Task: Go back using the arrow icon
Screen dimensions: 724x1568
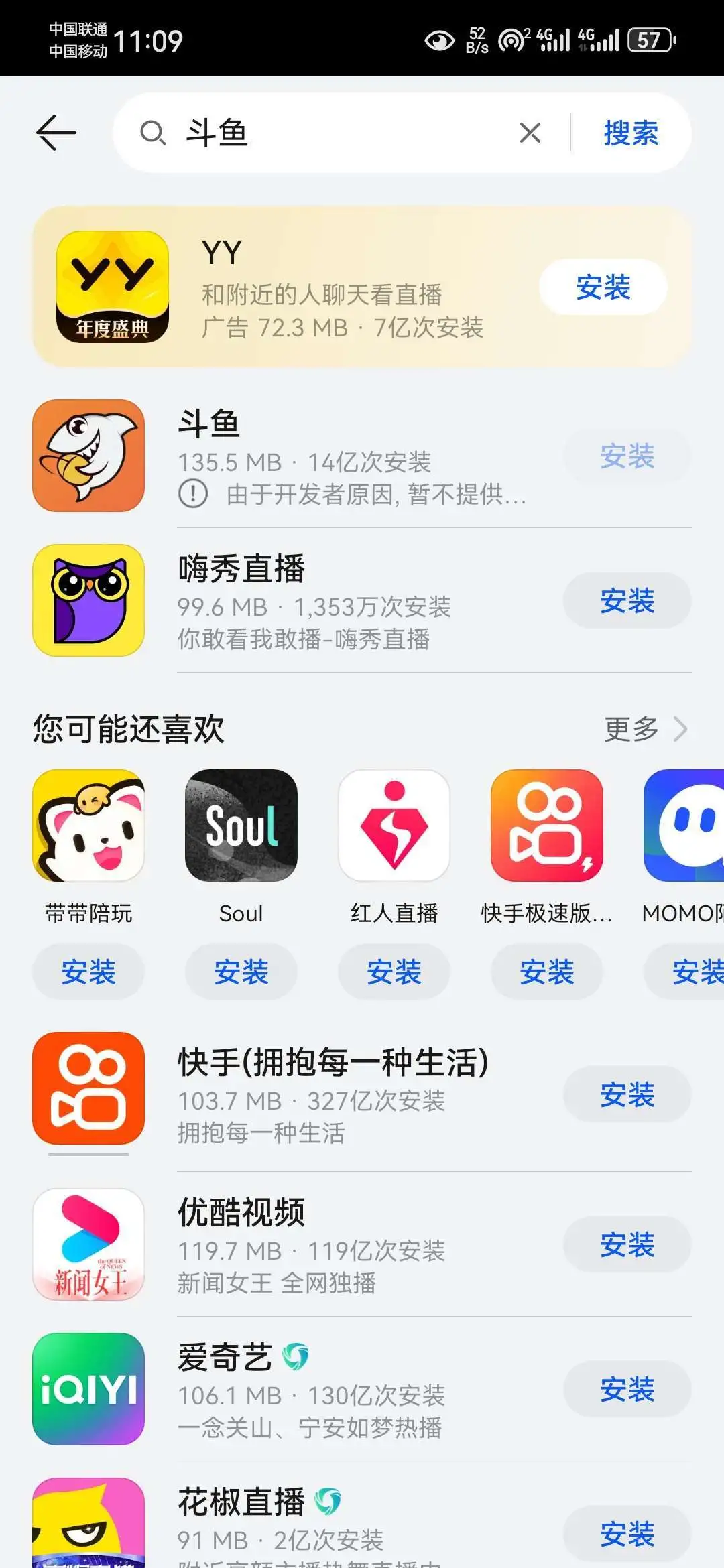Action: pos(56,133)
